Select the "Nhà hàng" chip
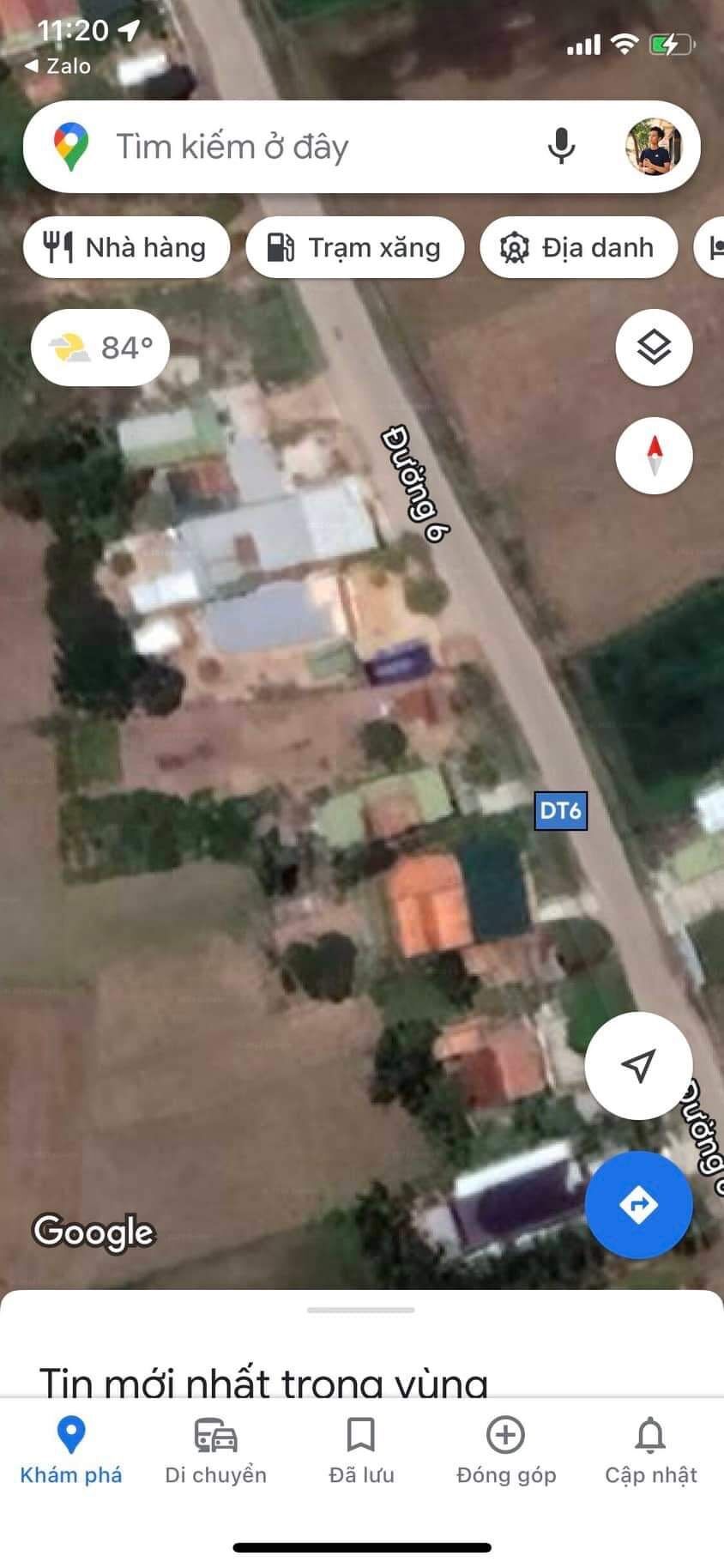This screenshot has height=1568, width=724. [x=127, y=248]
